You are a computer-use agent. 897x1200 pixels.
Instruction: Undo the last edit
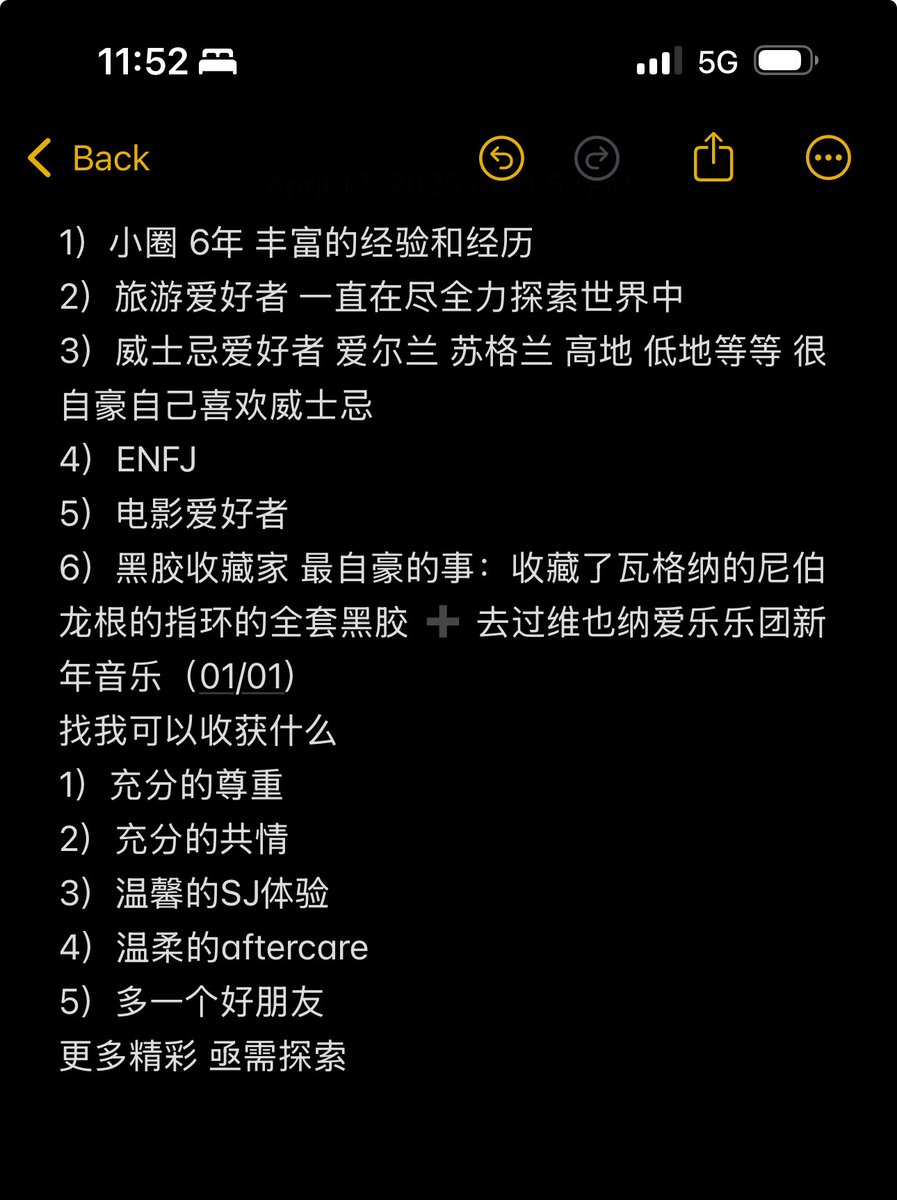(502, 158)
